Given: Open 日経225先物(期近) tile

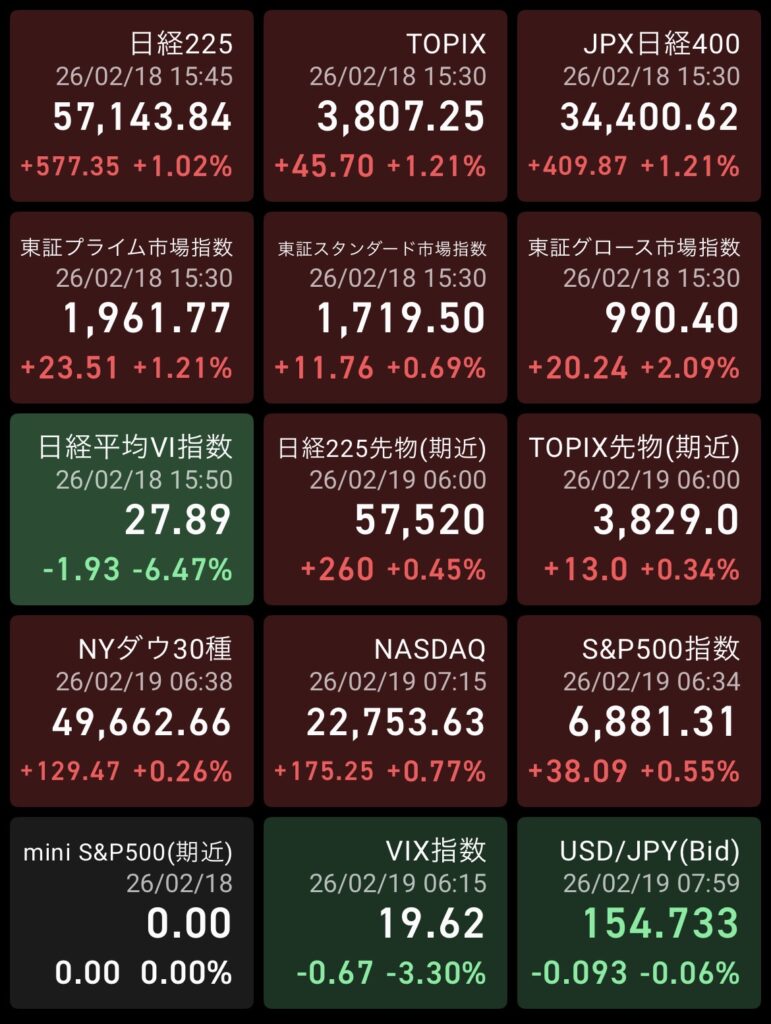Looking at the screenshot, I should [385, 510].
